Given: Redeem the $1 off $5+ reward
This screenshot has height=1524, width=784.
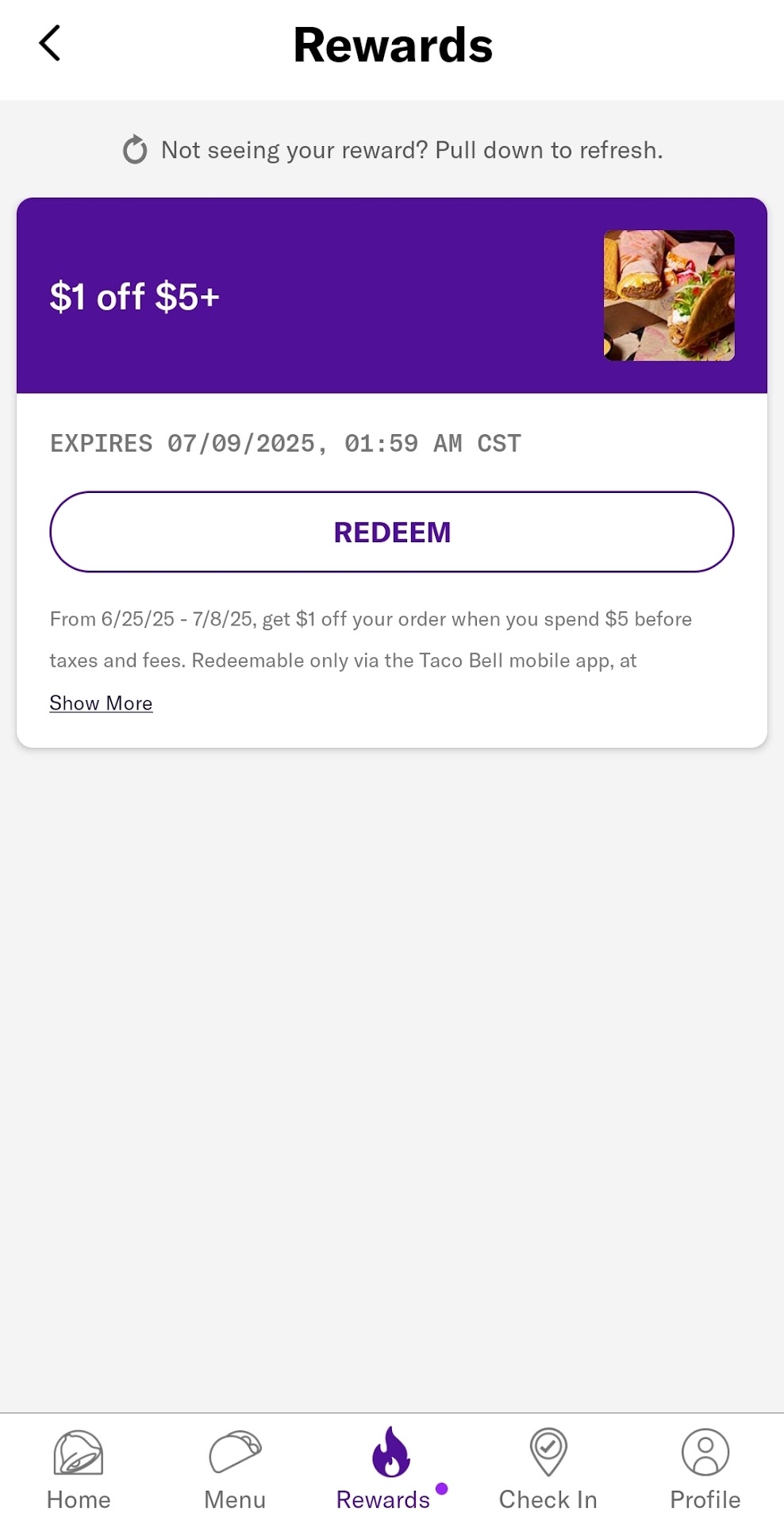Looking at the screenshot, I should (x=392, y=532).
